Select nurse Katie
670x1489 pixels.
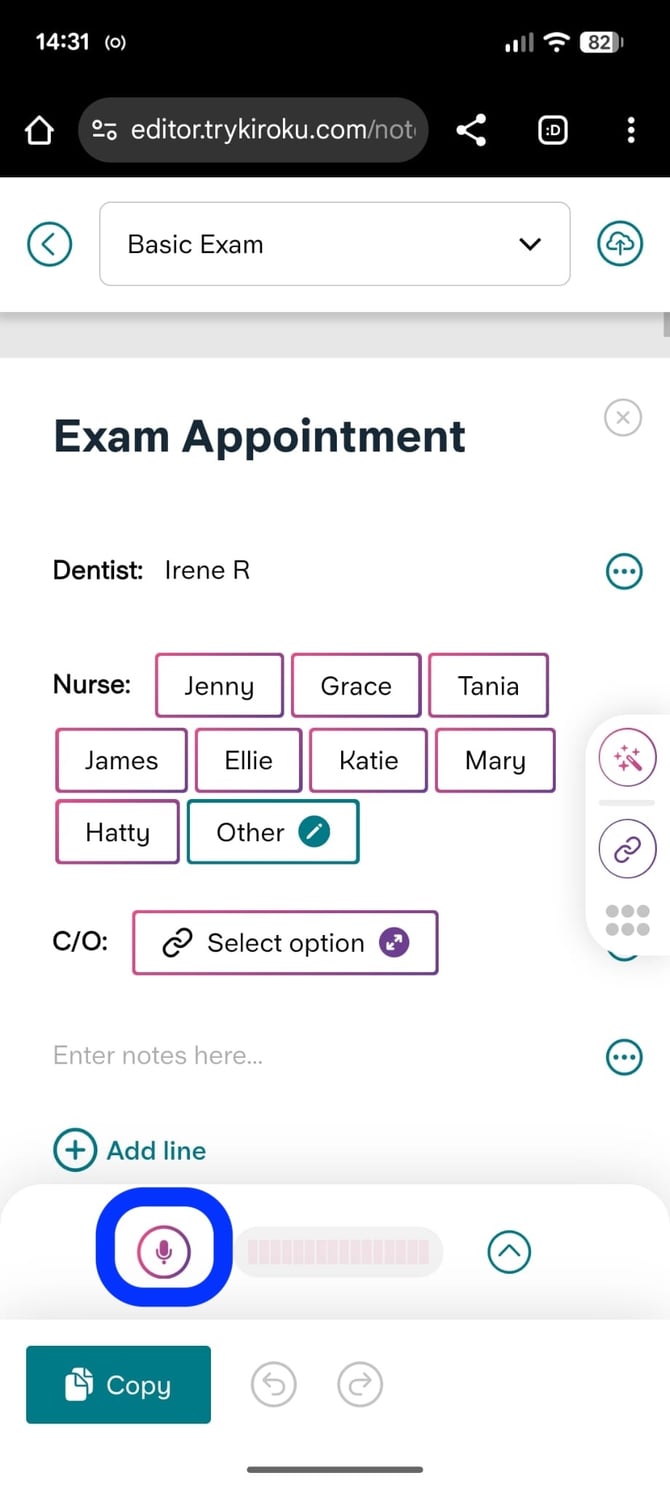[369, 760]
